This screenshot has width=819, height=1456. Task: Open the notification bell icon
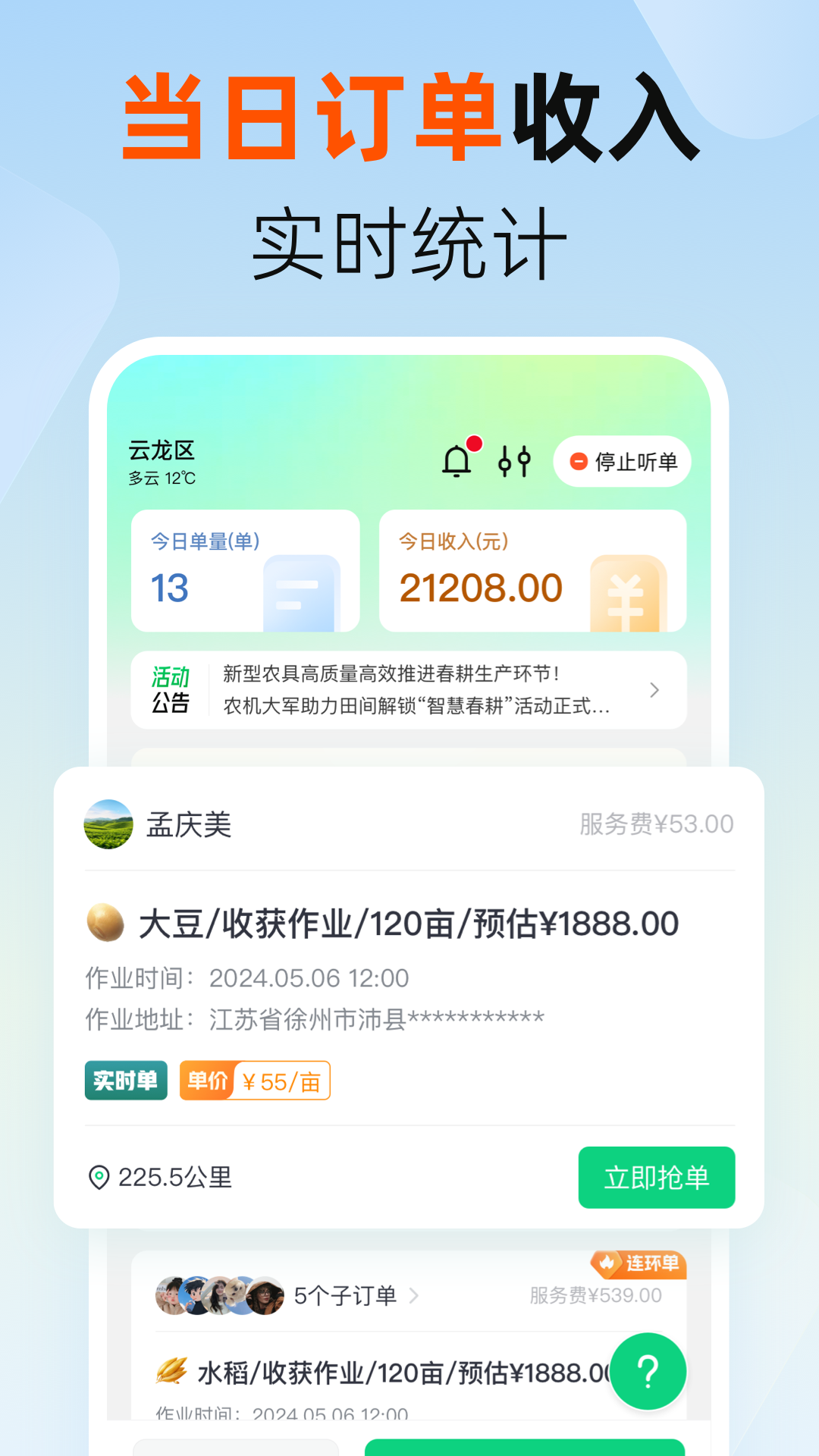coord(457,460)
